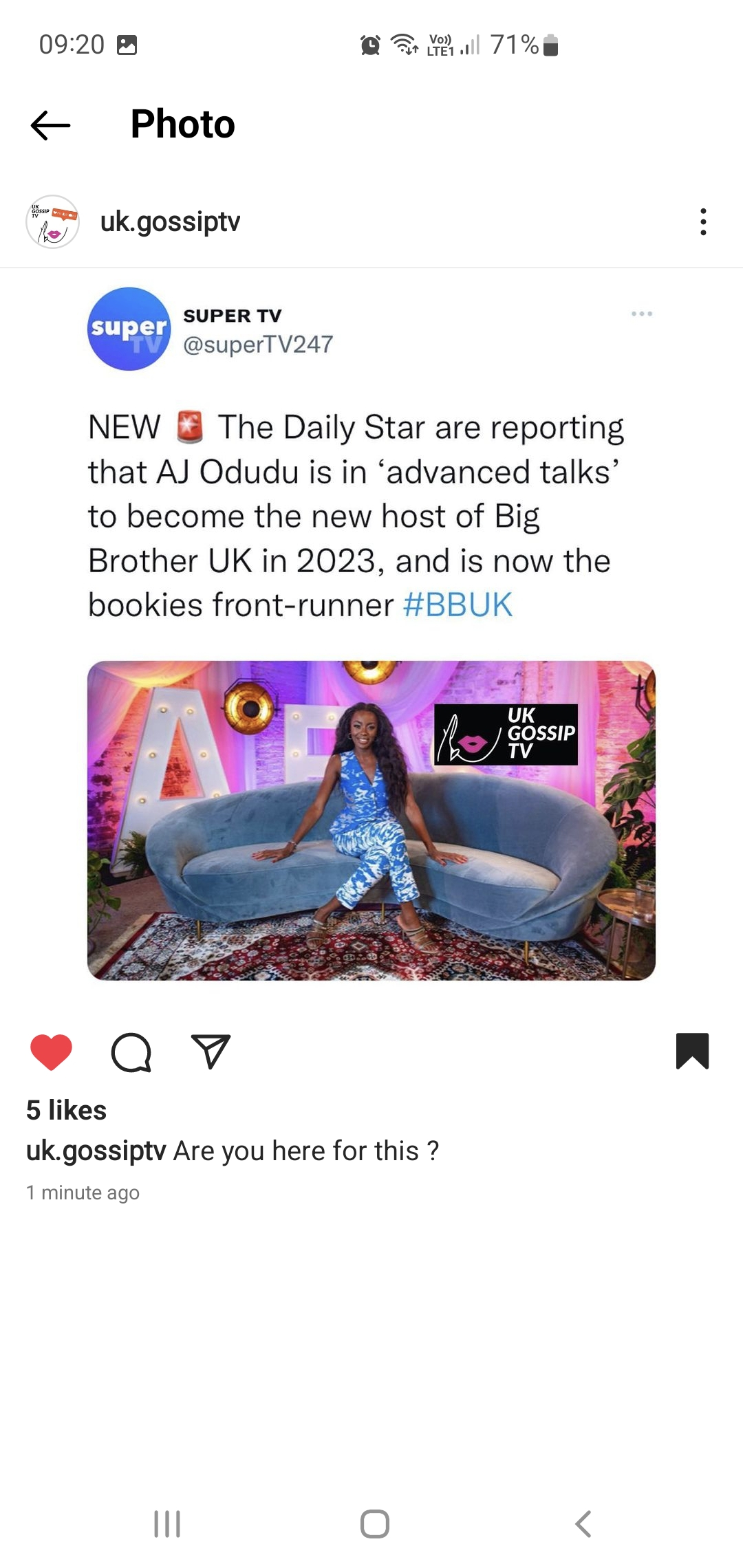Screen dimensions: 743x1568
Task: Unlike the post with the red heart
Action: (x=52, y=1052)
